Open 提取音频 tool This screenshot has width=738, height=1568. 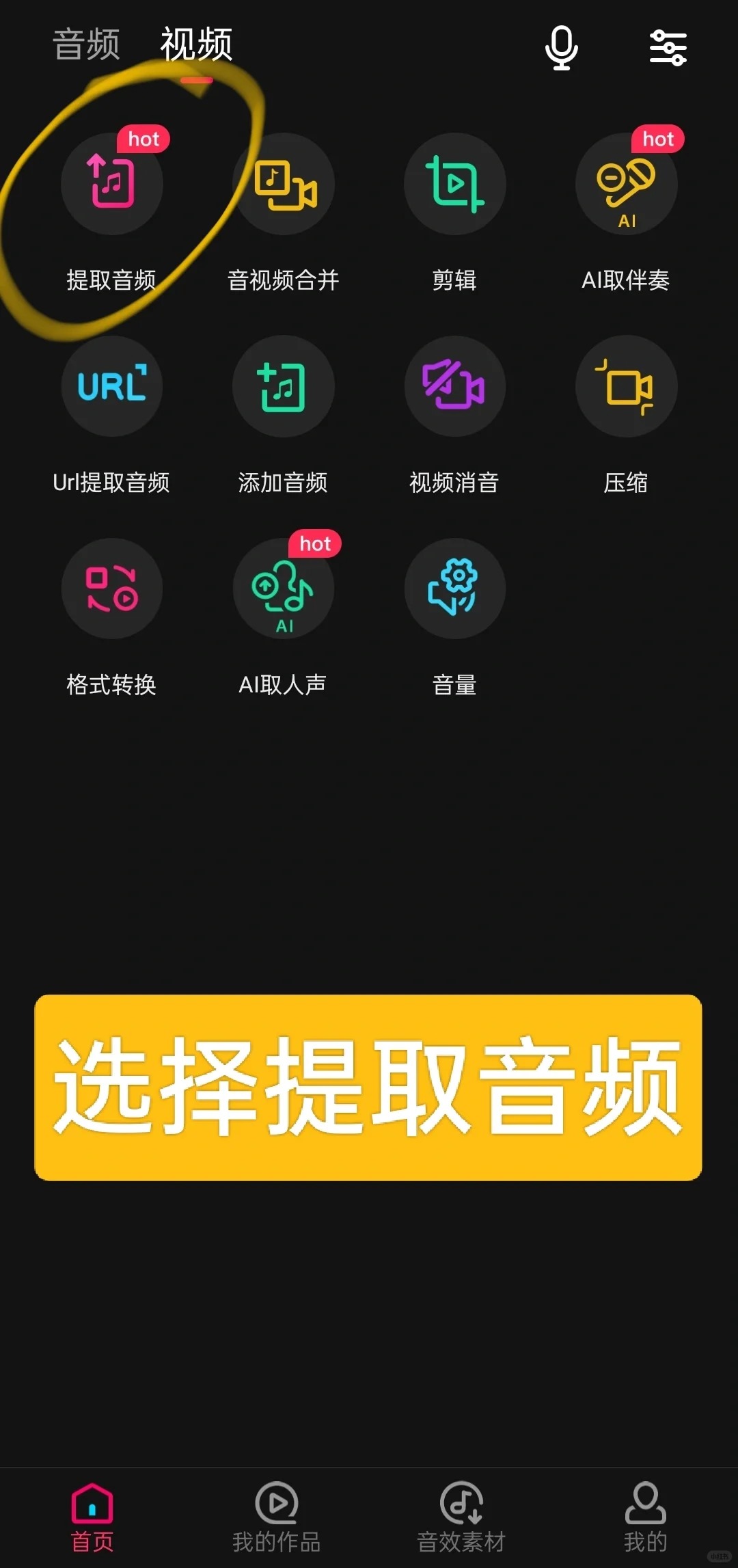click(112, 185)
